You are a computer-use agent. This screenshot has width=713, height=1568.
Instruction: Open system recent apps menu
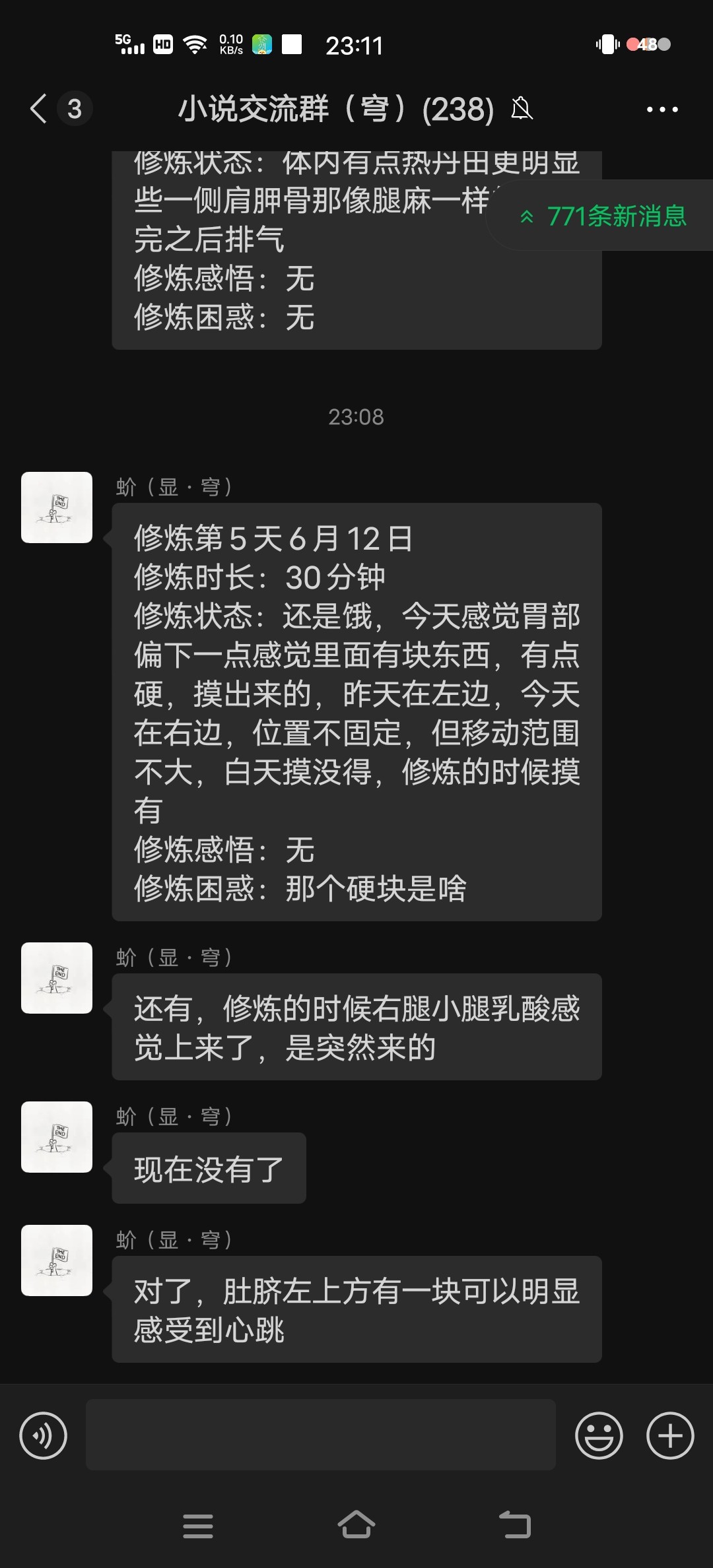pyautogui.click(x=197, y=1526)
